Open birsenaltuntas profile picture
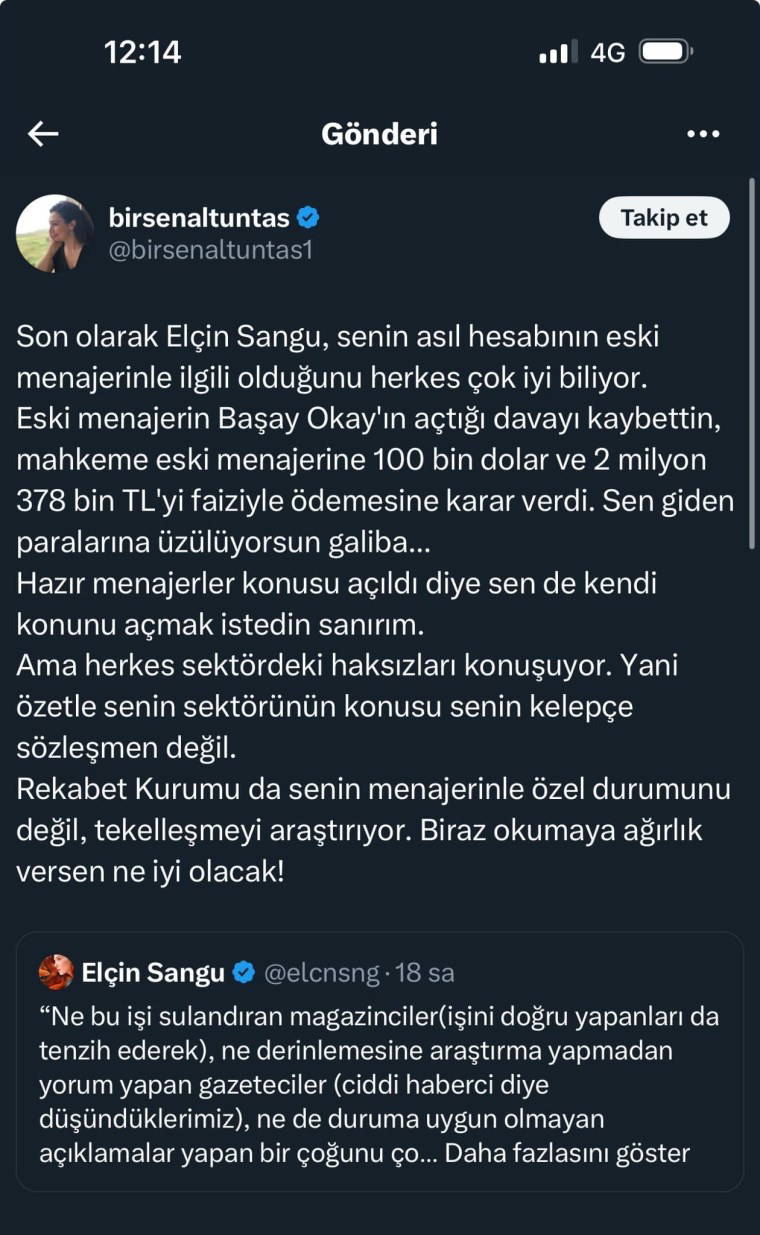 point(55,233)
